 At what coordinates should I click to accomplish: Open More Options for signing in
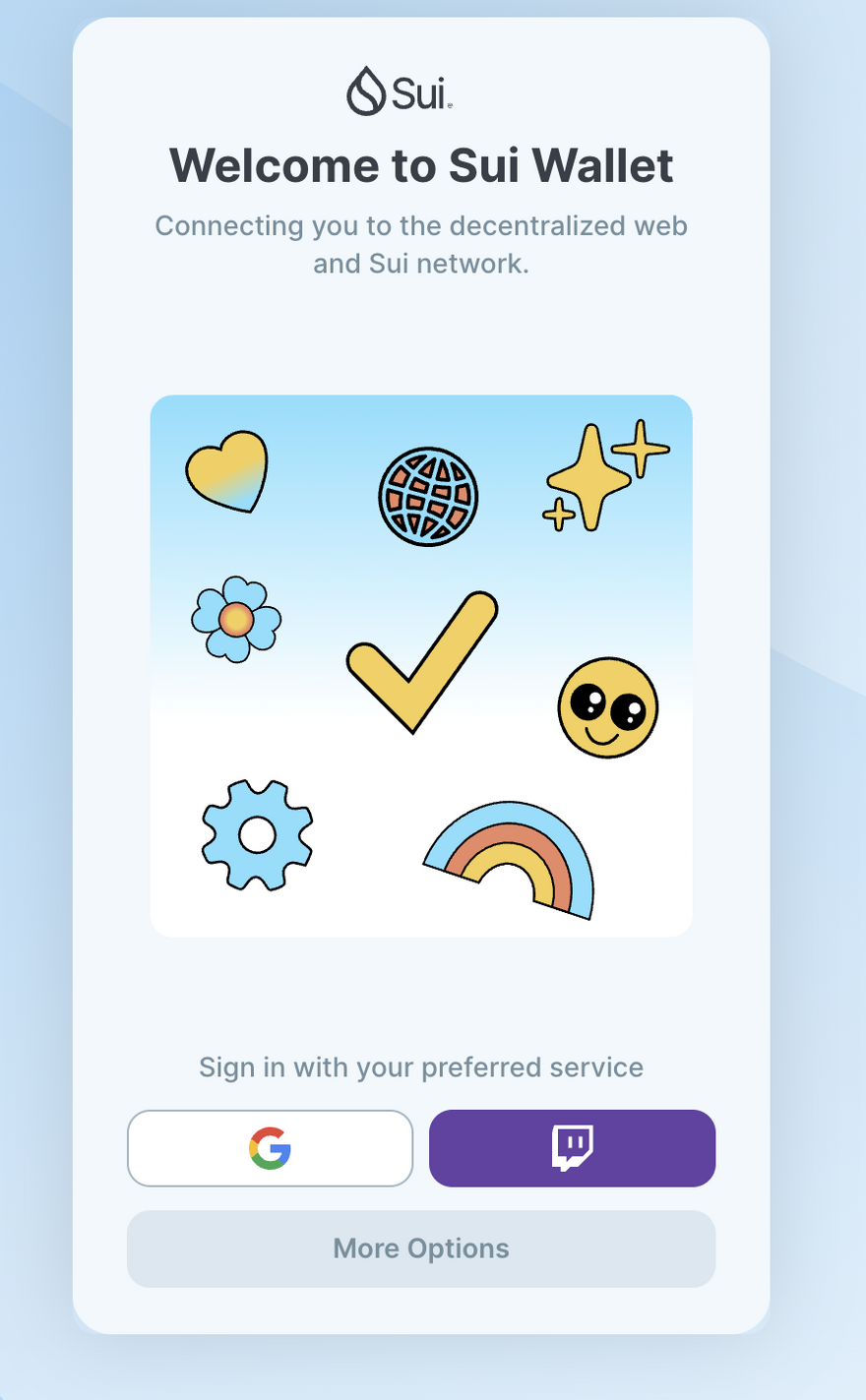click(421, 1248)
